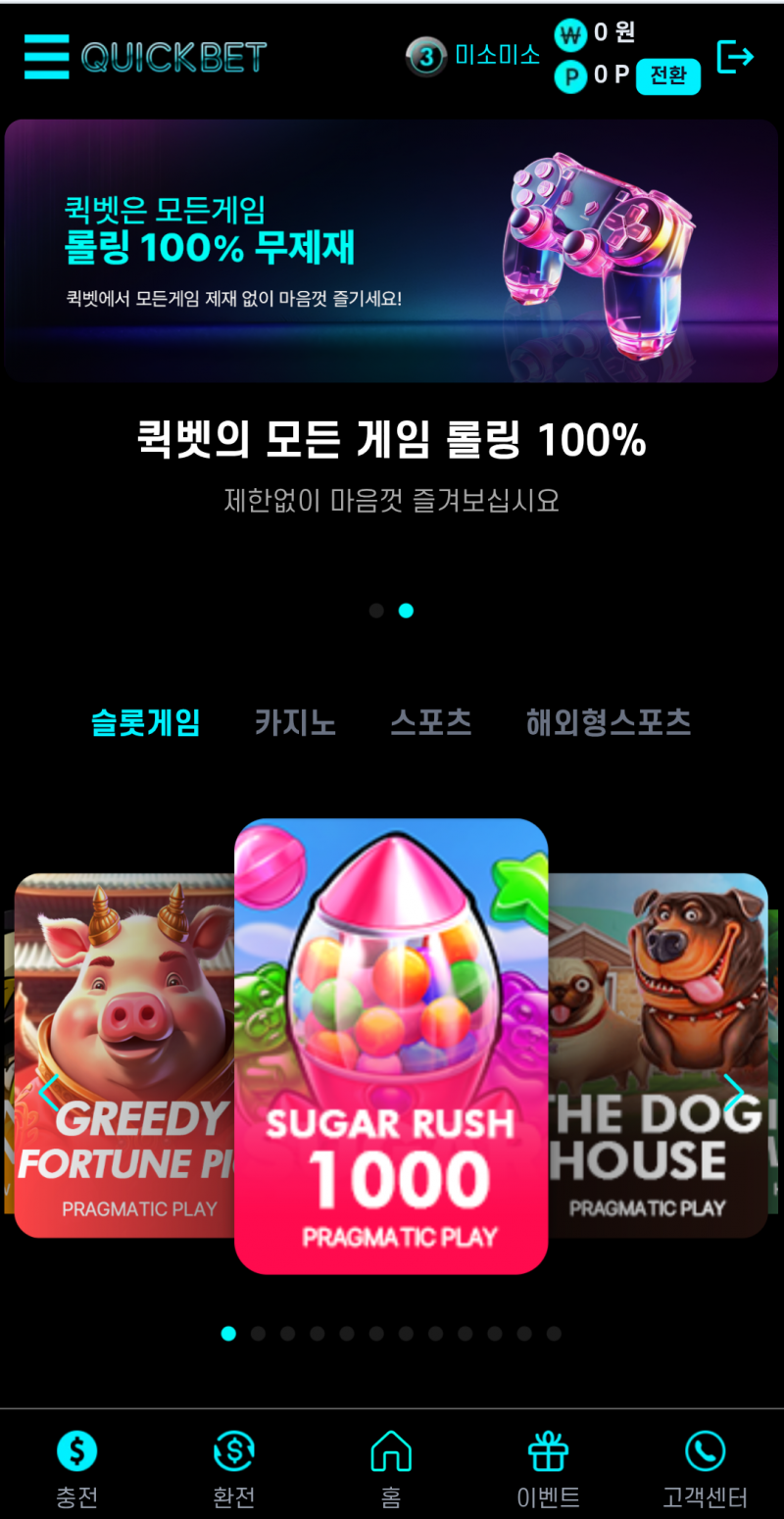Switch to the 슬롯게임 tab
This screenshot has height=1519, width=784.
(146, 723)
